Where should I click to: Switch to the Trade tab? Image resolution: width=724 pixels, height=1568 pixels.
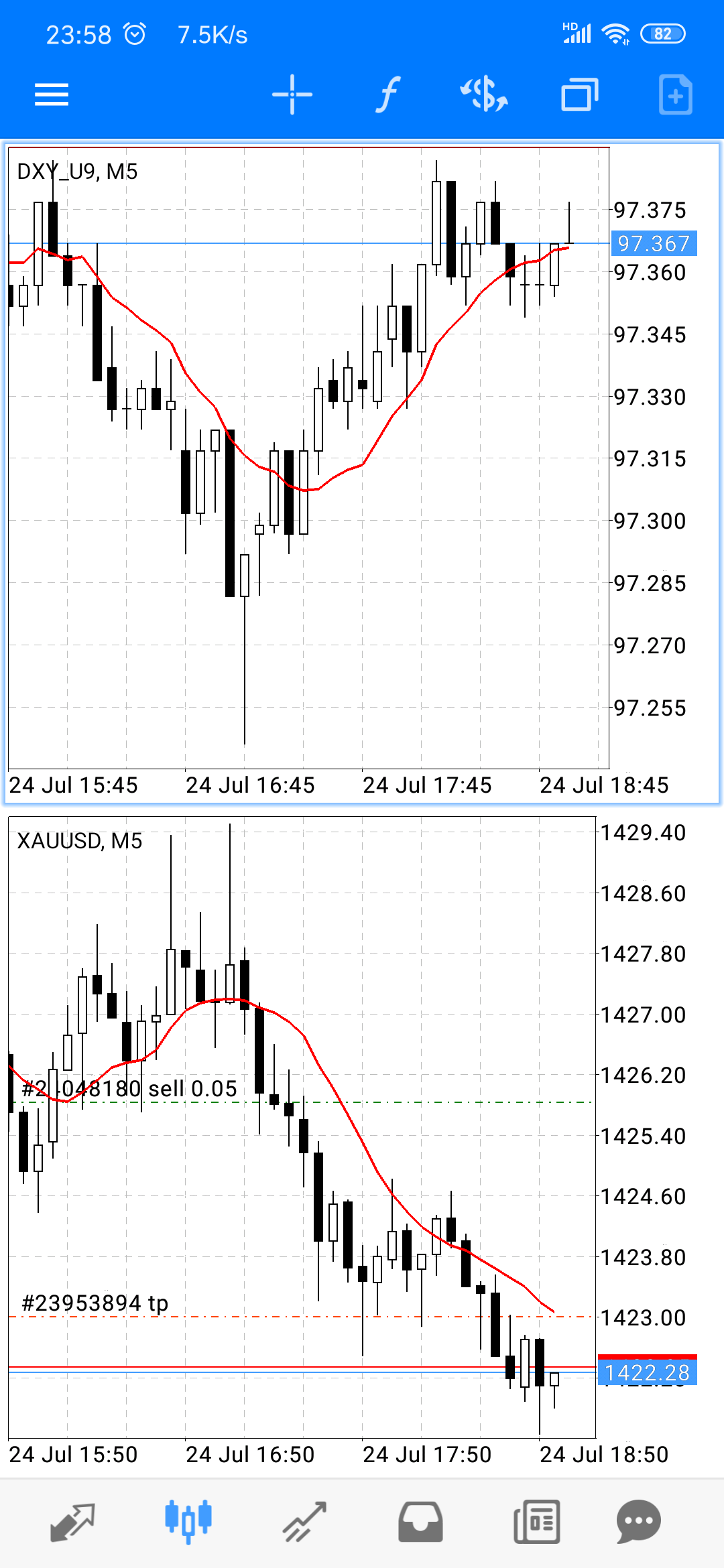304,1522
